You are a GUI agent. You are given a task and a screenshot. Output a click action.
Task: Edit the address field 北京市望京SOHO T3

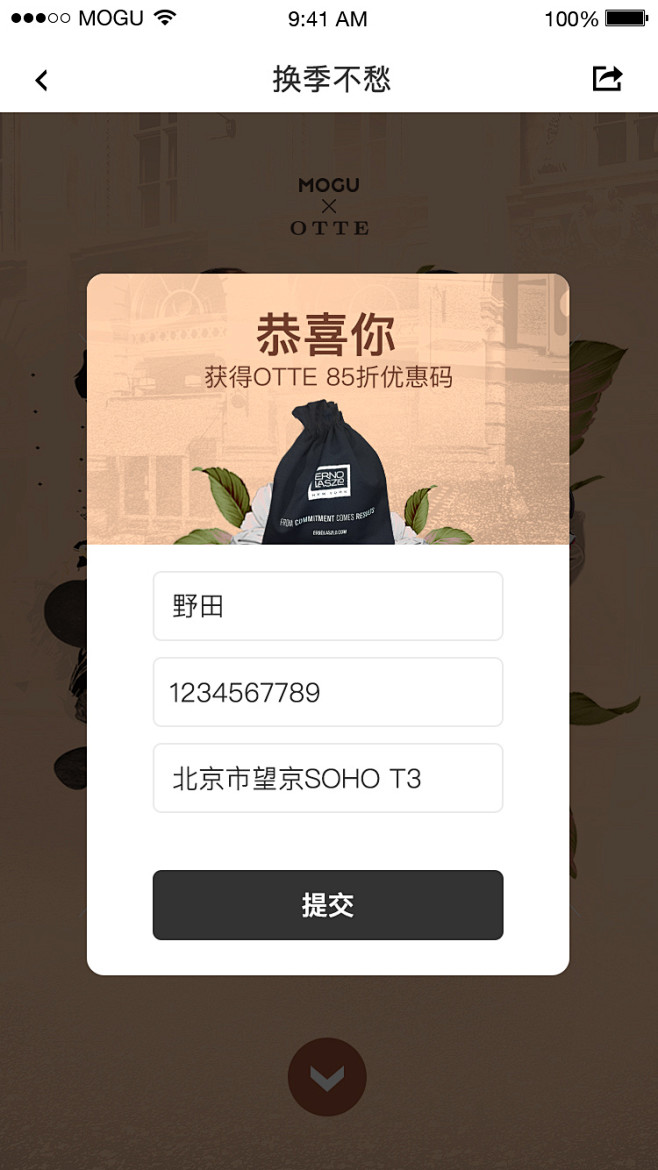pos(328,778)
